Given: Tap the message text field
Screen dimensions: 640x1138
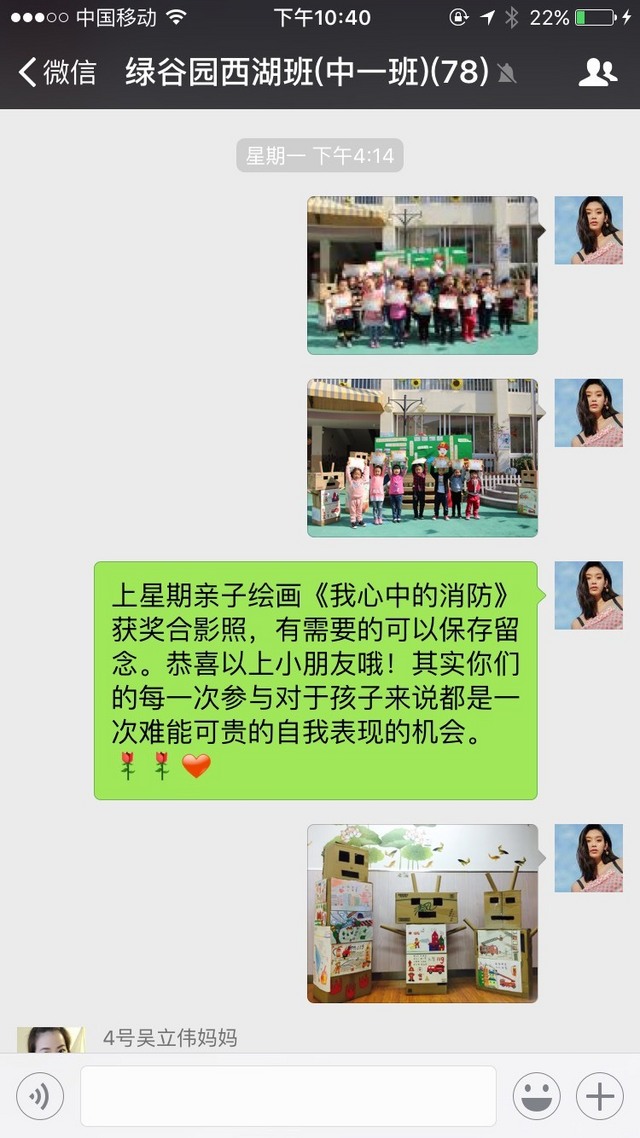Looking at the screenshot, I should point(288,1096).
